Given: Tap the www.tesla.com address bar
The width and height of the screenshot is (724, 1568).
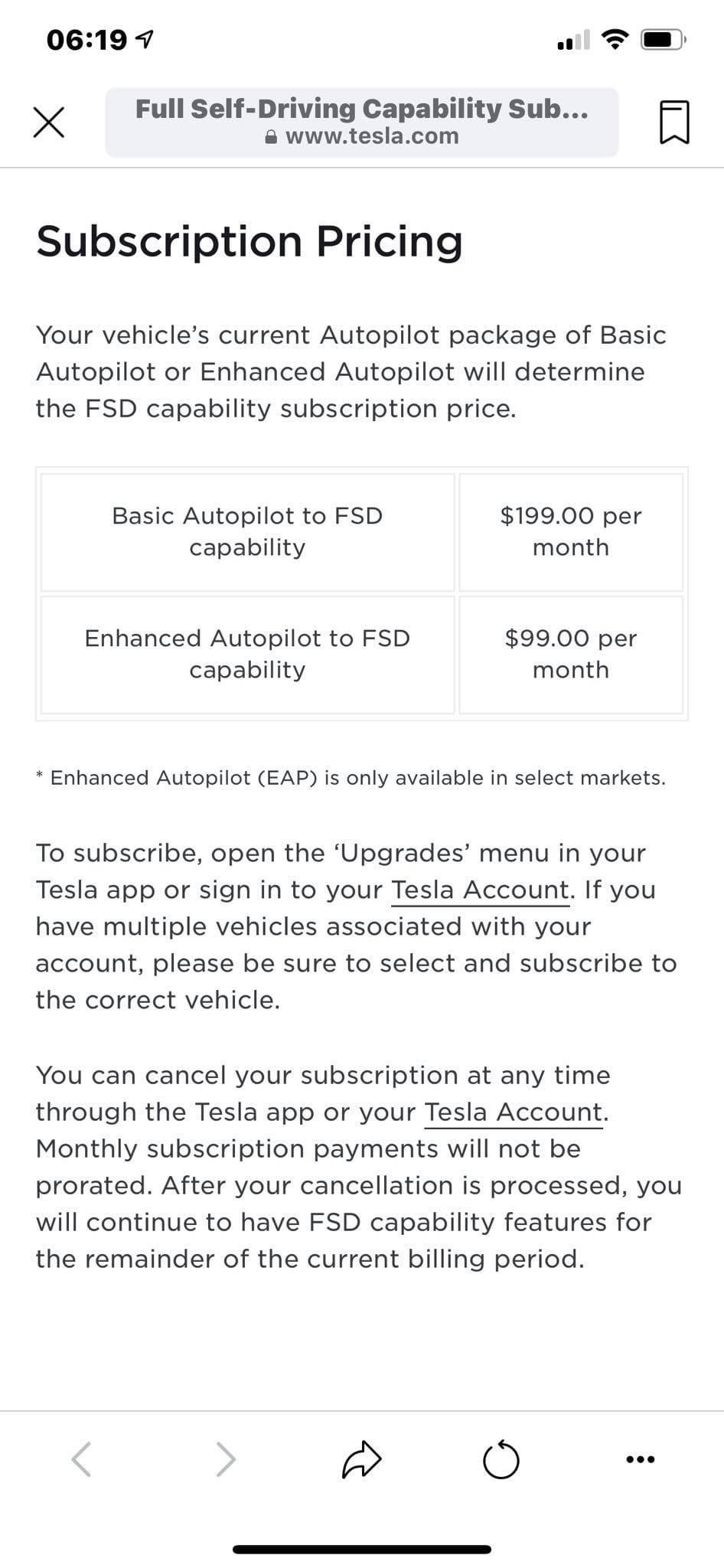Looking at the screenshot, I should coord(361,122).
